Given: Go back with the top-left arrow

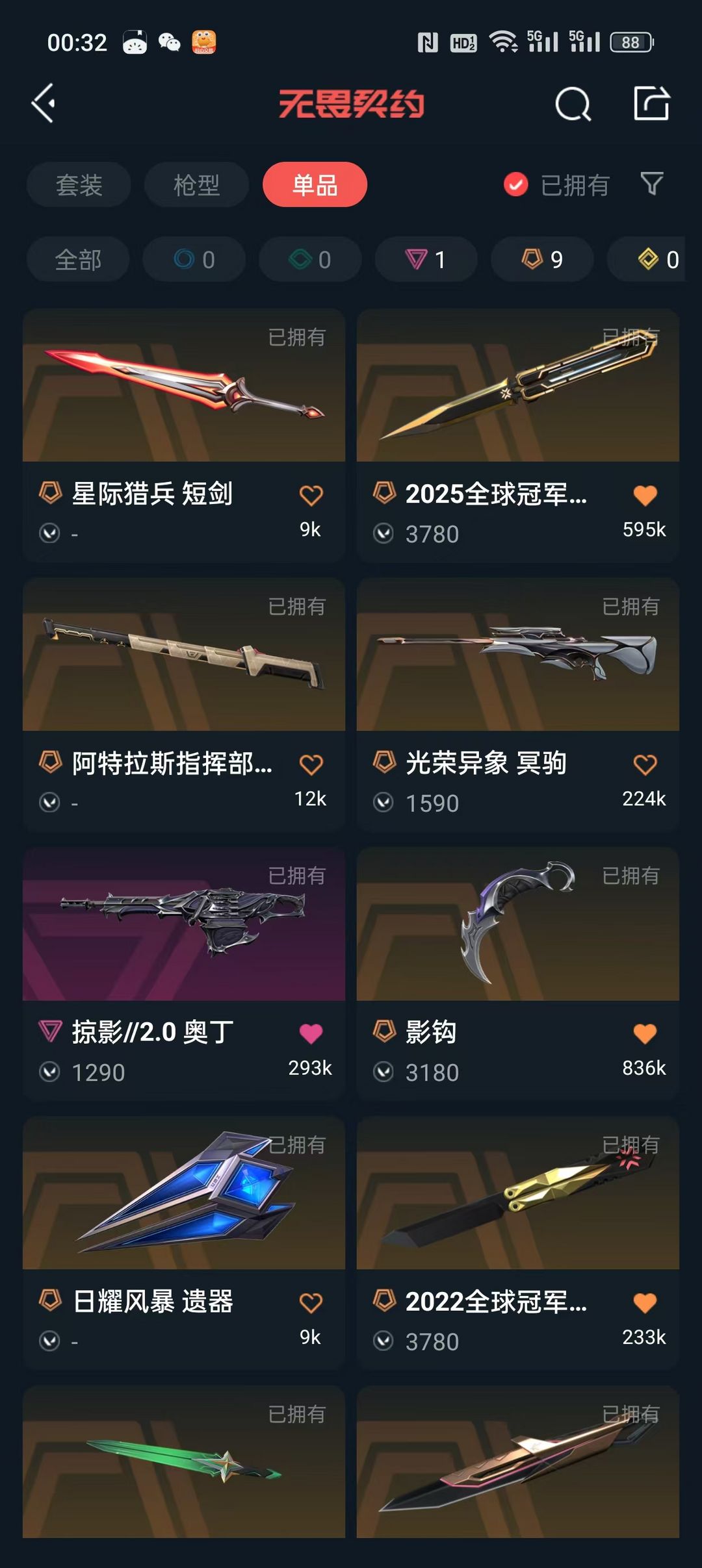Looking at the screenshot, I should [44, 103].
